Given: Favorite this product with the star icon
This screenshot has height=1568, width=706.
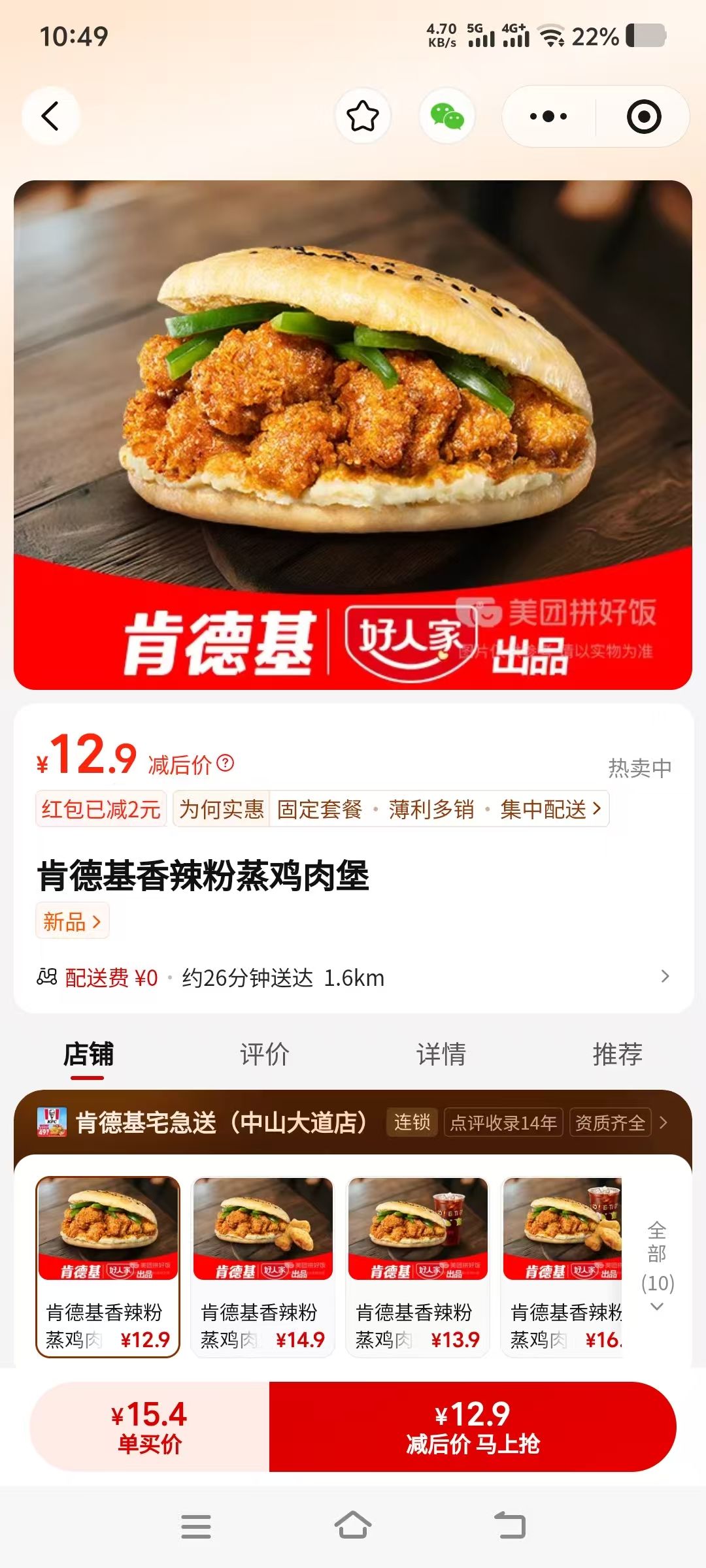Looking at the screenshot, I should pos(363,116).
